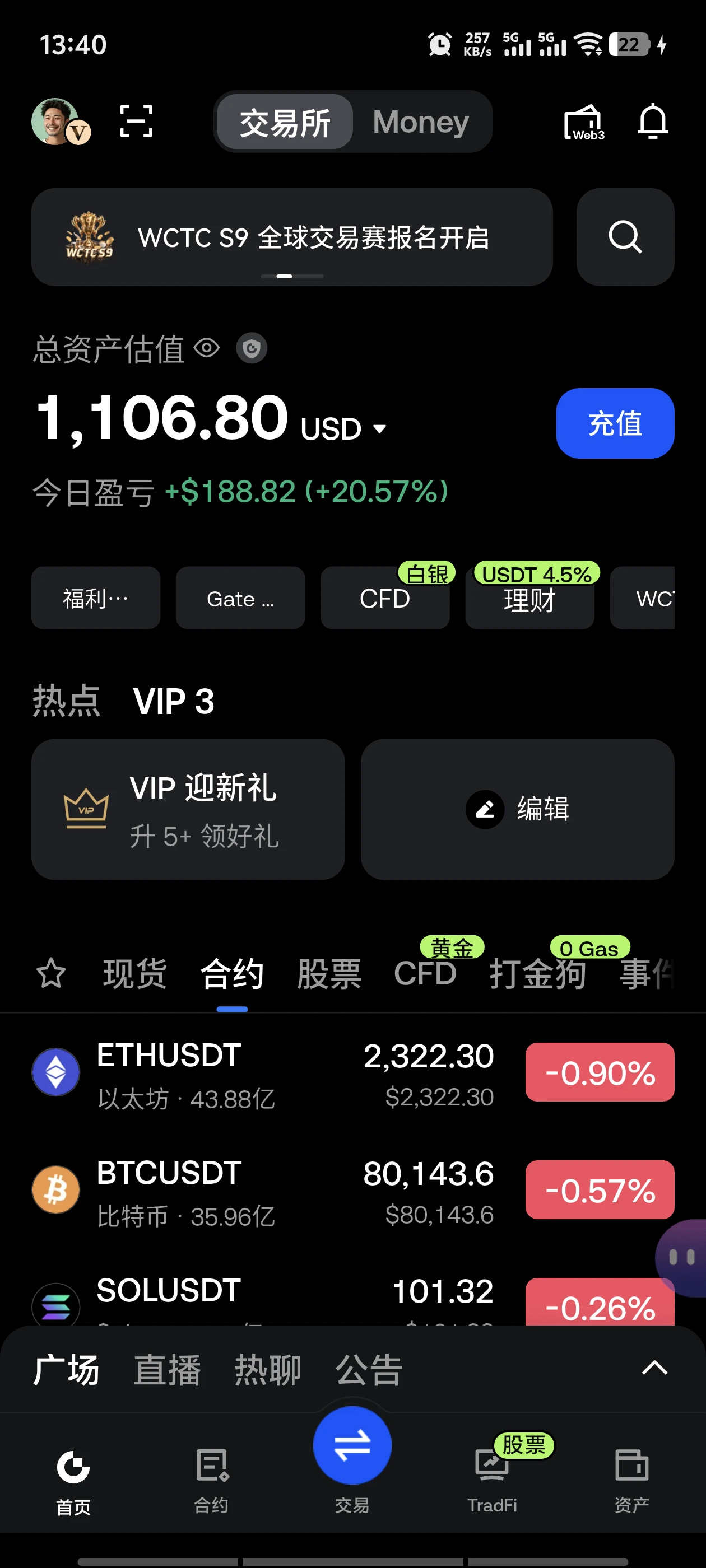This screenshot has height=1568, width=706.
Task: Open the search button
Action: click(625, 237)
